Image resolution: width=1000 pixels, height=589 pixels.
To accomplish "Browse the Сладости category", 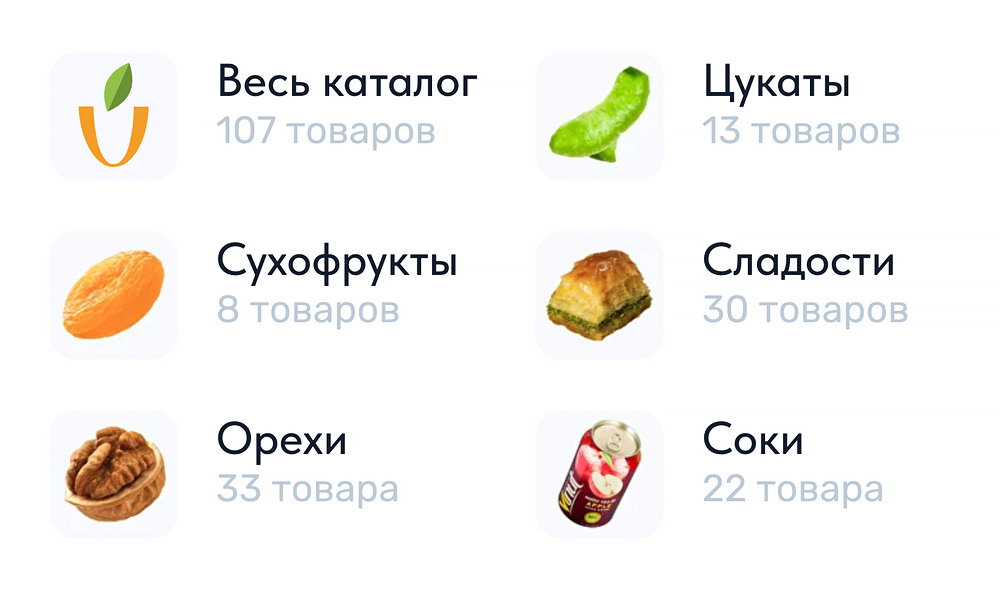I will click(798, 263).
